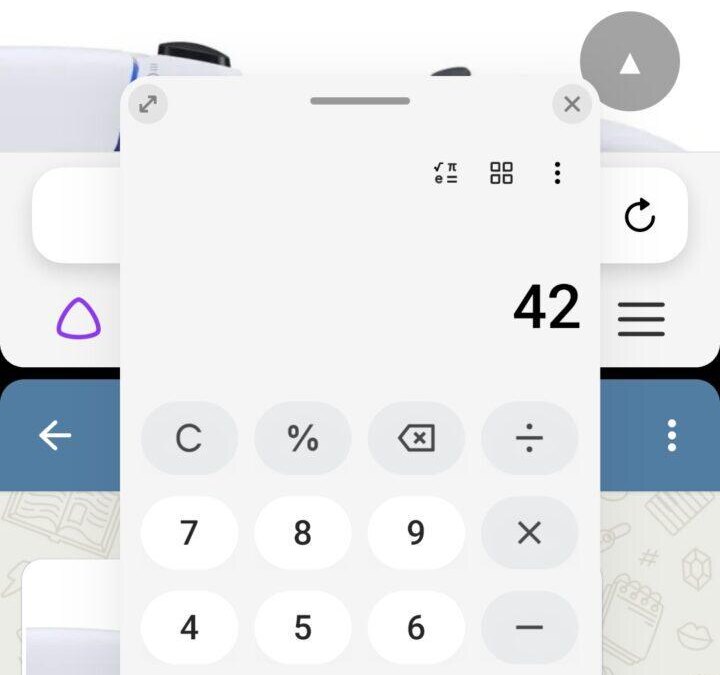720x675 pixels.
Task: Select the minus operator
Action: click(x=529, y=627)
